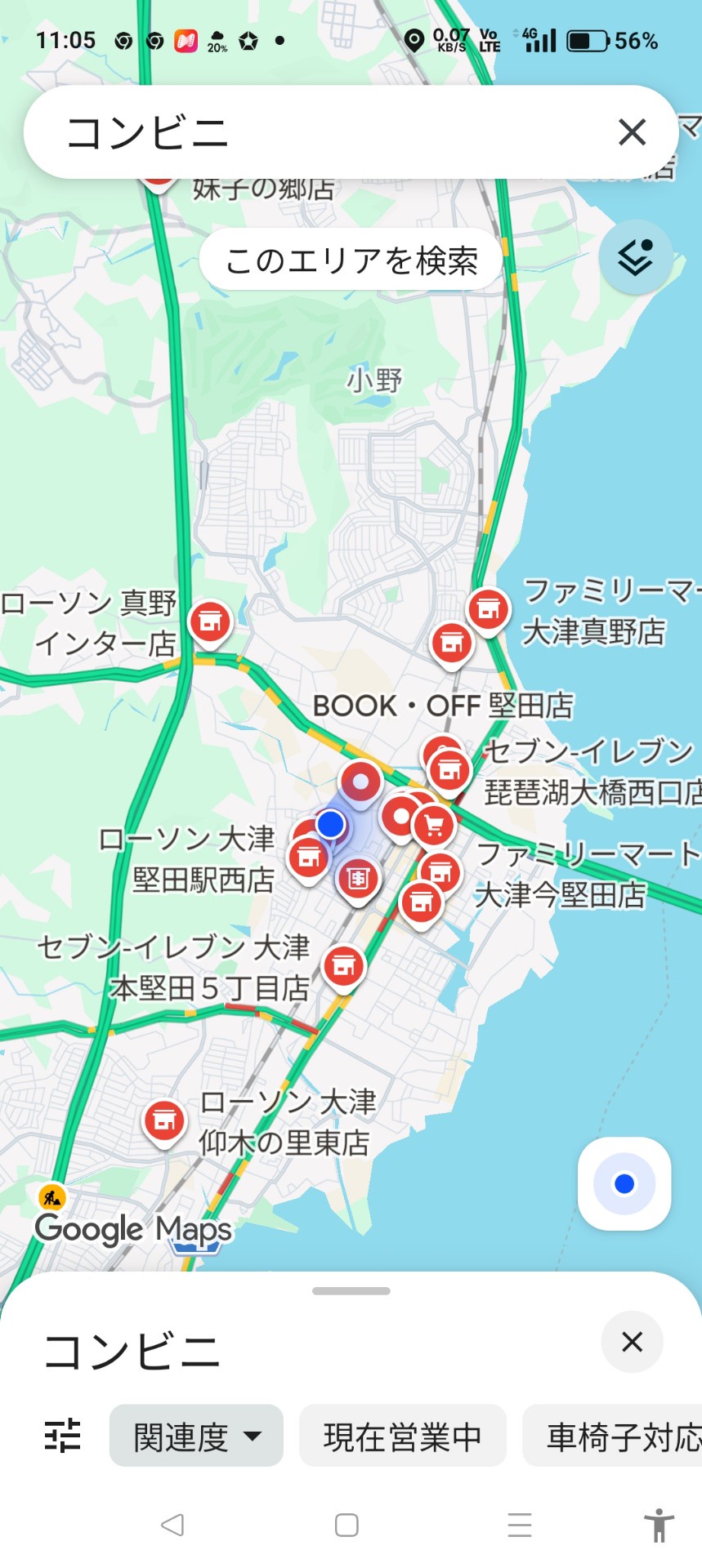The image size is (702, 1568).
Task: Open the セブン-イレブン 琵琶湖大橋西口店 pin
Action: click(449, 769)
